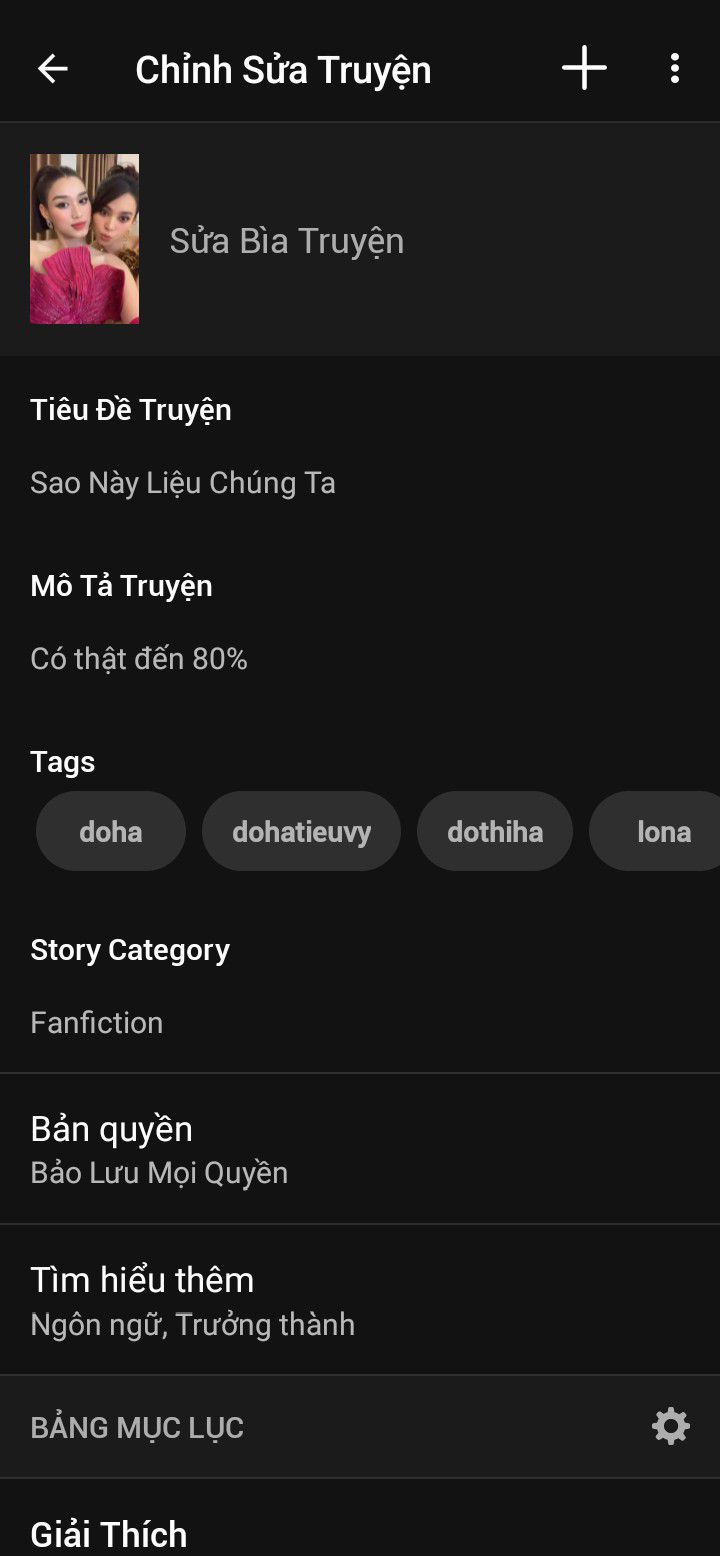Edit the Tiêu Đề Truyện field

click(x=183, y=483)
